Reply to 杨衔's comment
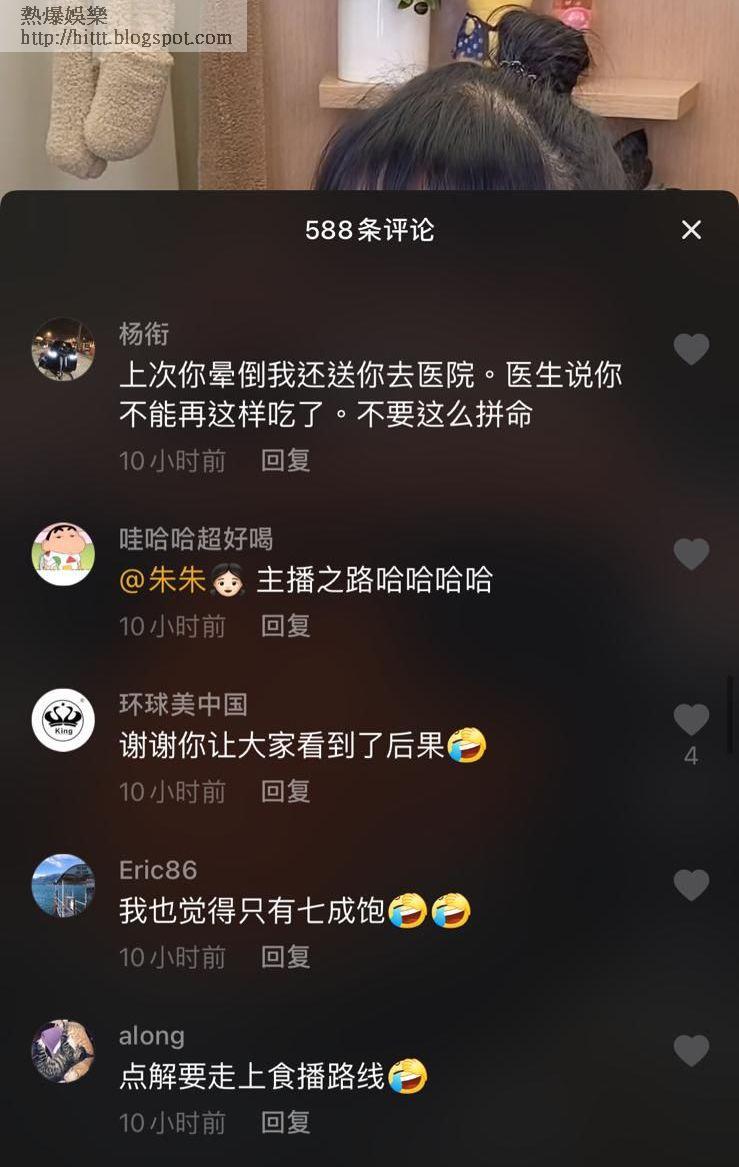The height and width of the screenshot is (1167, 739). 286,461
